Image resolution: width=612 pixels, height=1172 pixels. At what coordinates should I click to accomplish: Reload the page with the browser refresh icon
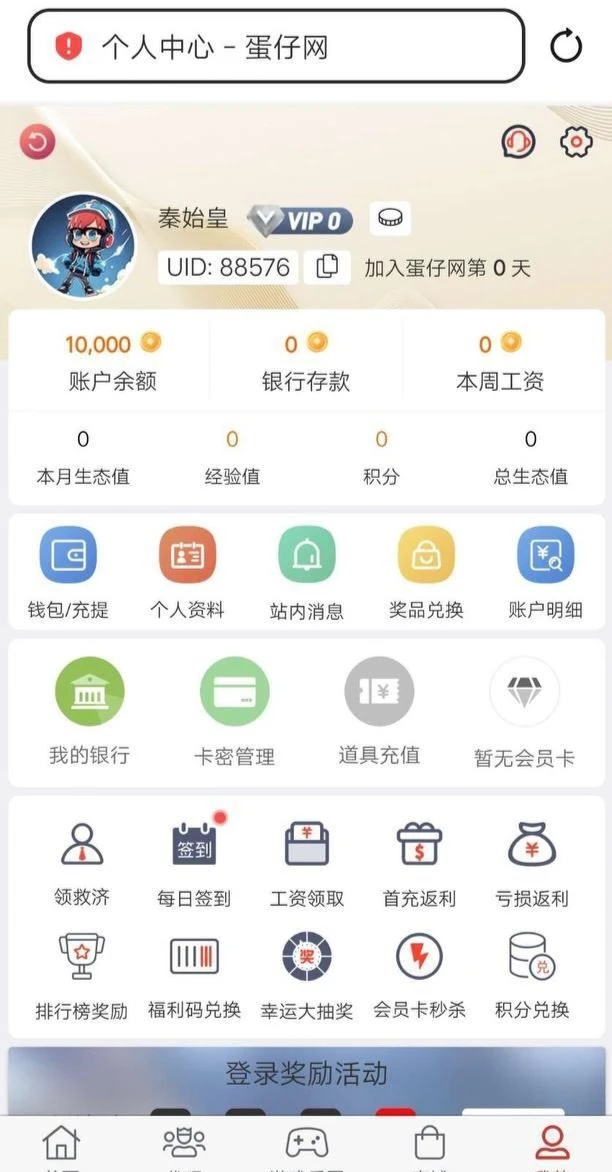[566, 47]
